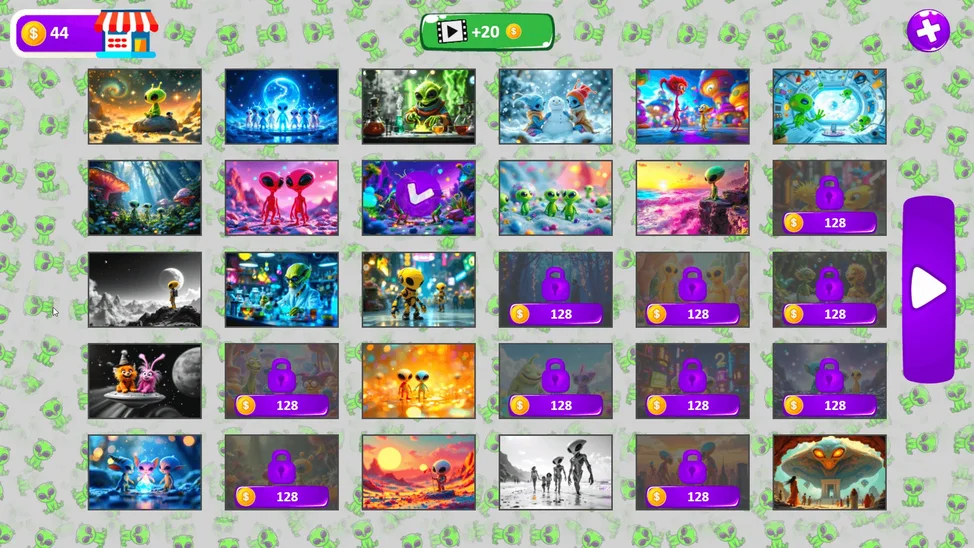Screen dimensions: 974x548
Task: Open the grayscale aliens walking on beach picture
Action: tap(555, 472)
